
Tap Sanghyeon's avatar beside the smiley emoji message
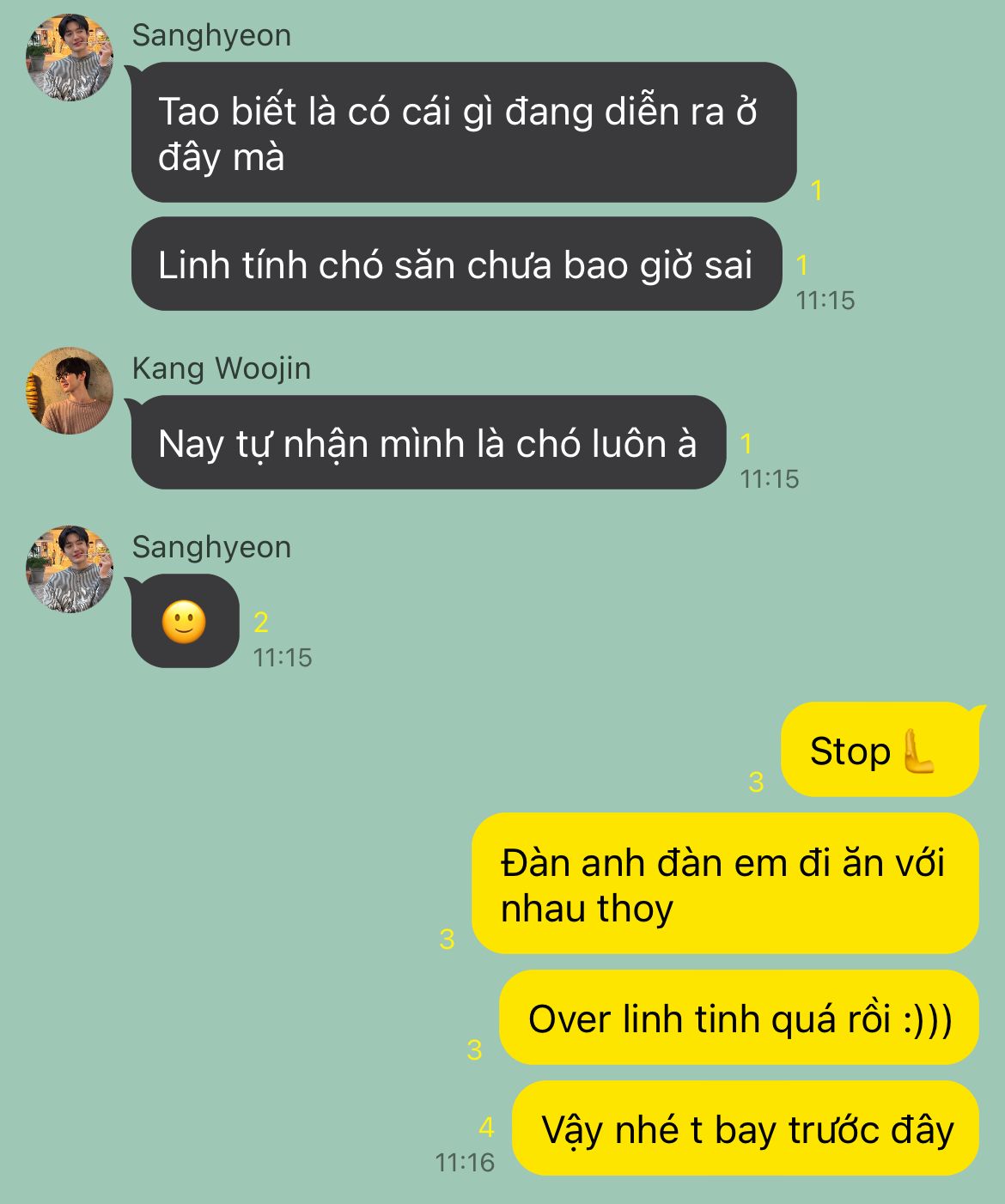click(x=70, y=569)
